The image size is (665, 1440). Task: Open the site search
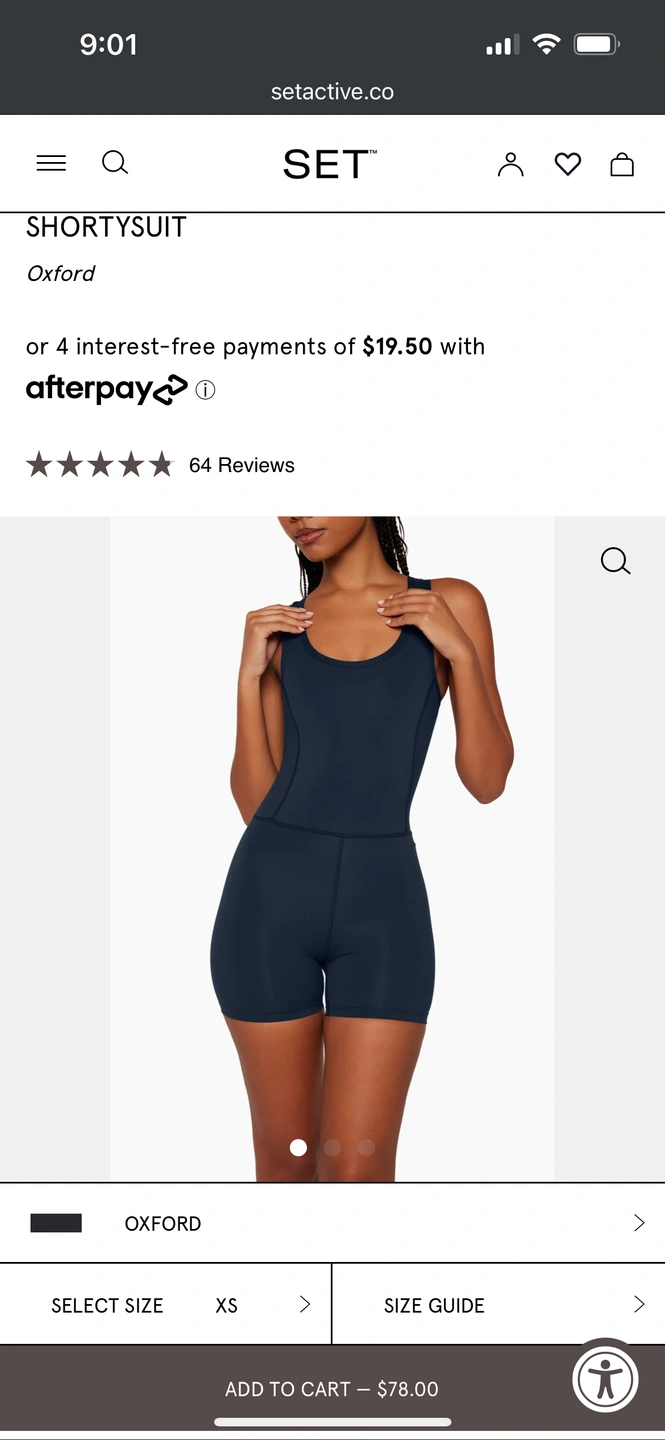point(115,163)
